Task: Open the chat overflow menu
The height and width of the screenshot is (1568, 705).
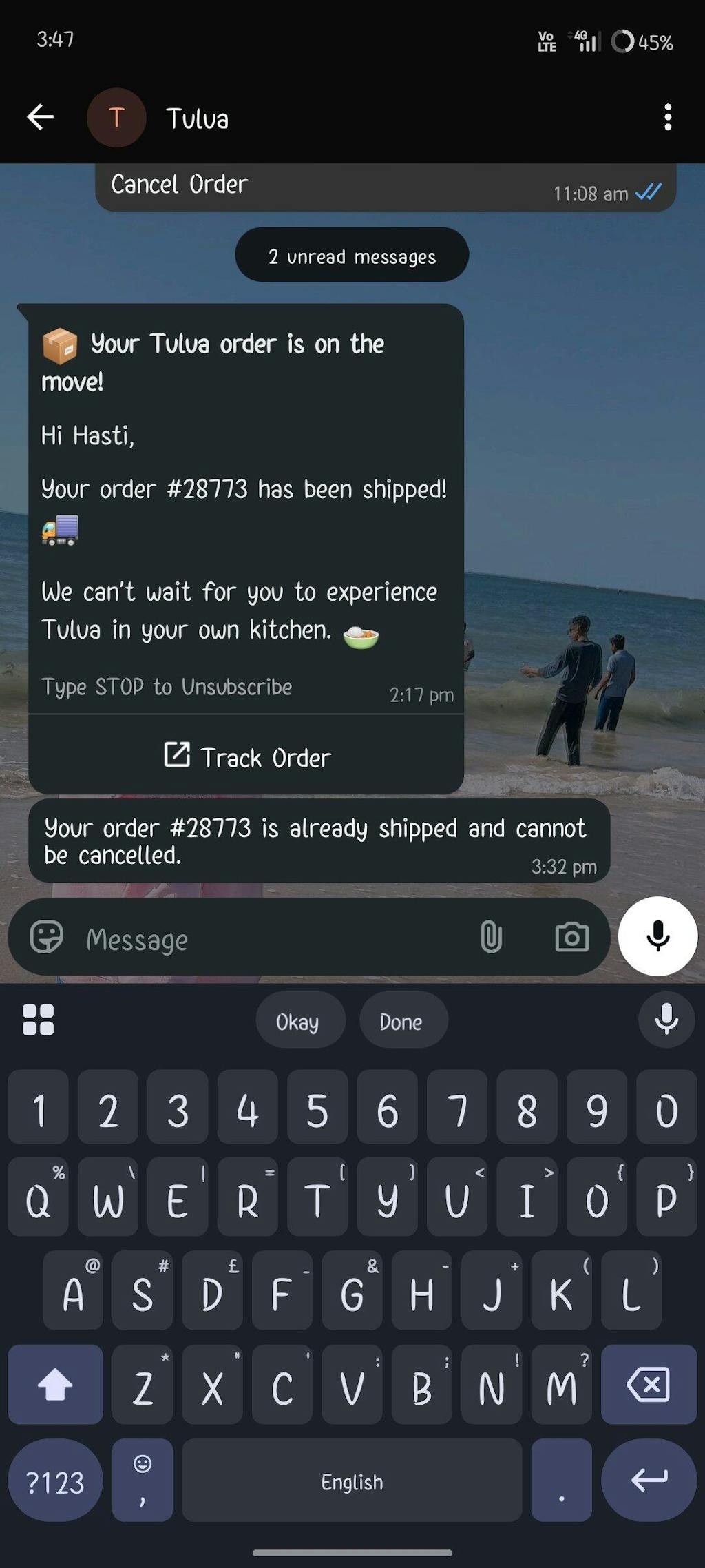Action: click(x=667, y=117)
